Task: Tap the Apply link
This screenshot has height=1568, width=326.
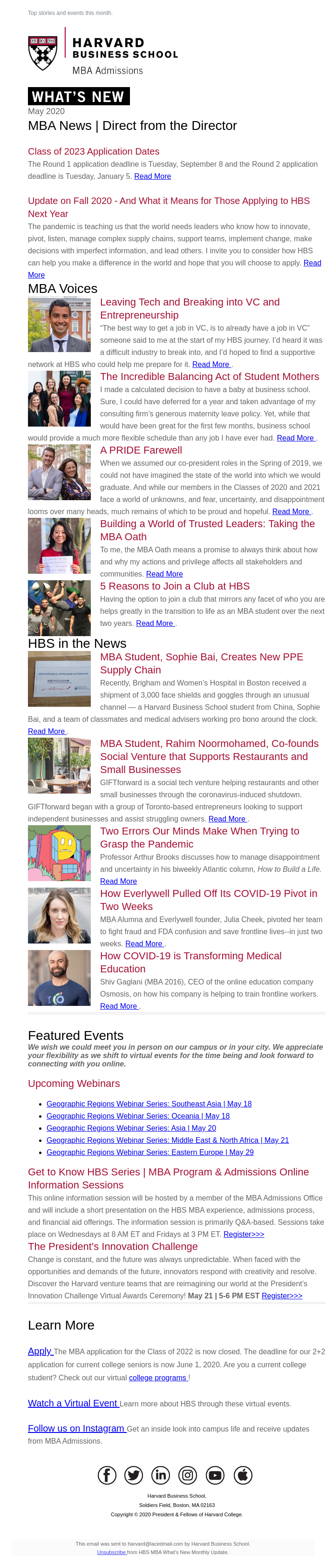Action: click(40, 1351)
